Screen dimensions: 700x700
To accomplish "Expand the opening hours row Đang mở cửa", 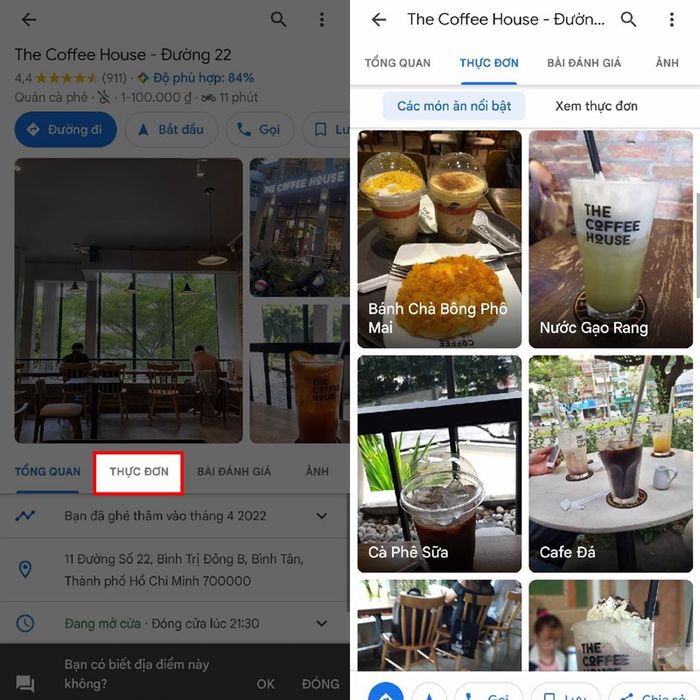I will (321, 623).
